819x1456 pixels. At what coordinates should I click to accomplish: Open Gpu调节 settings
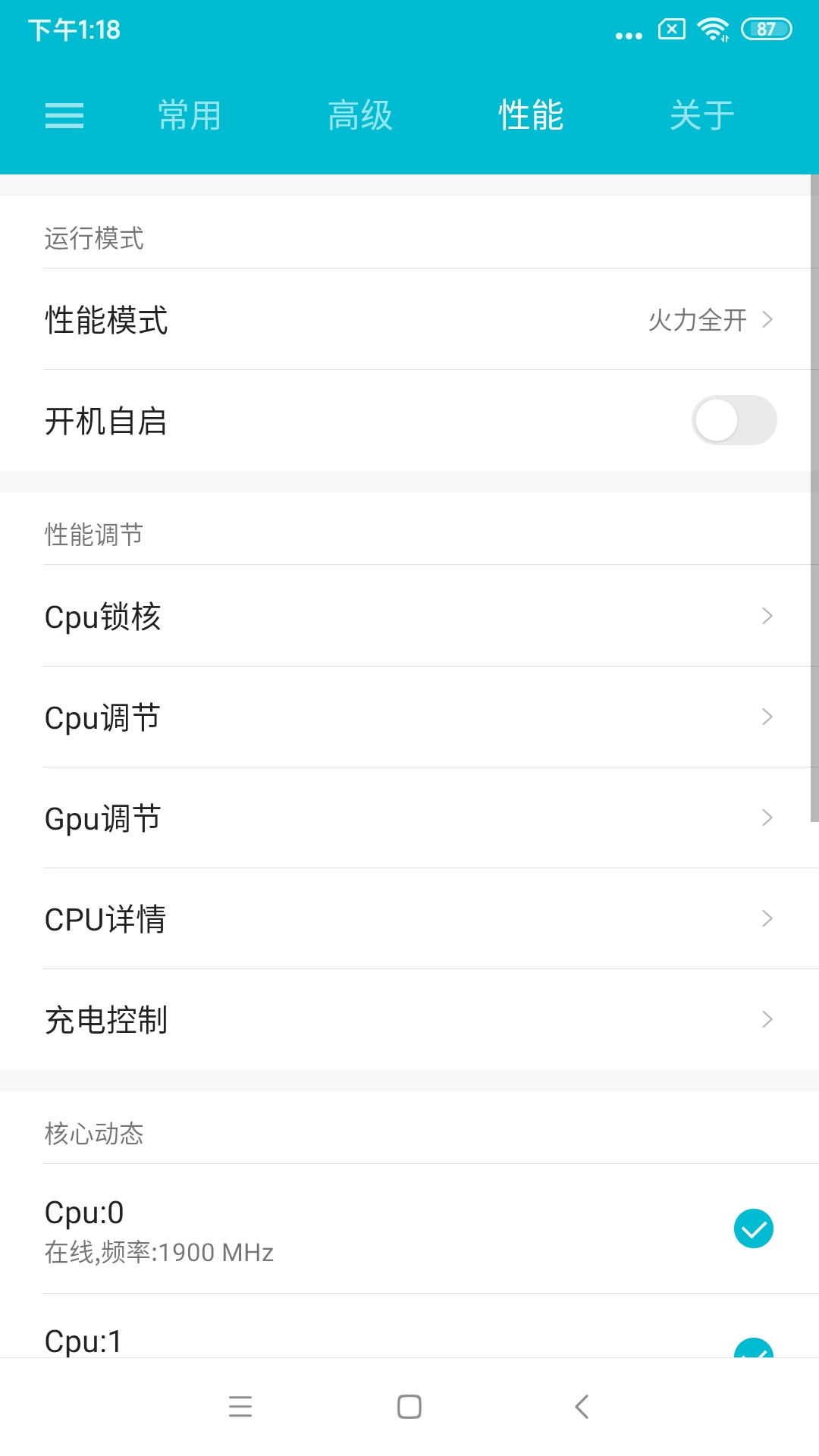coord(409,817)
